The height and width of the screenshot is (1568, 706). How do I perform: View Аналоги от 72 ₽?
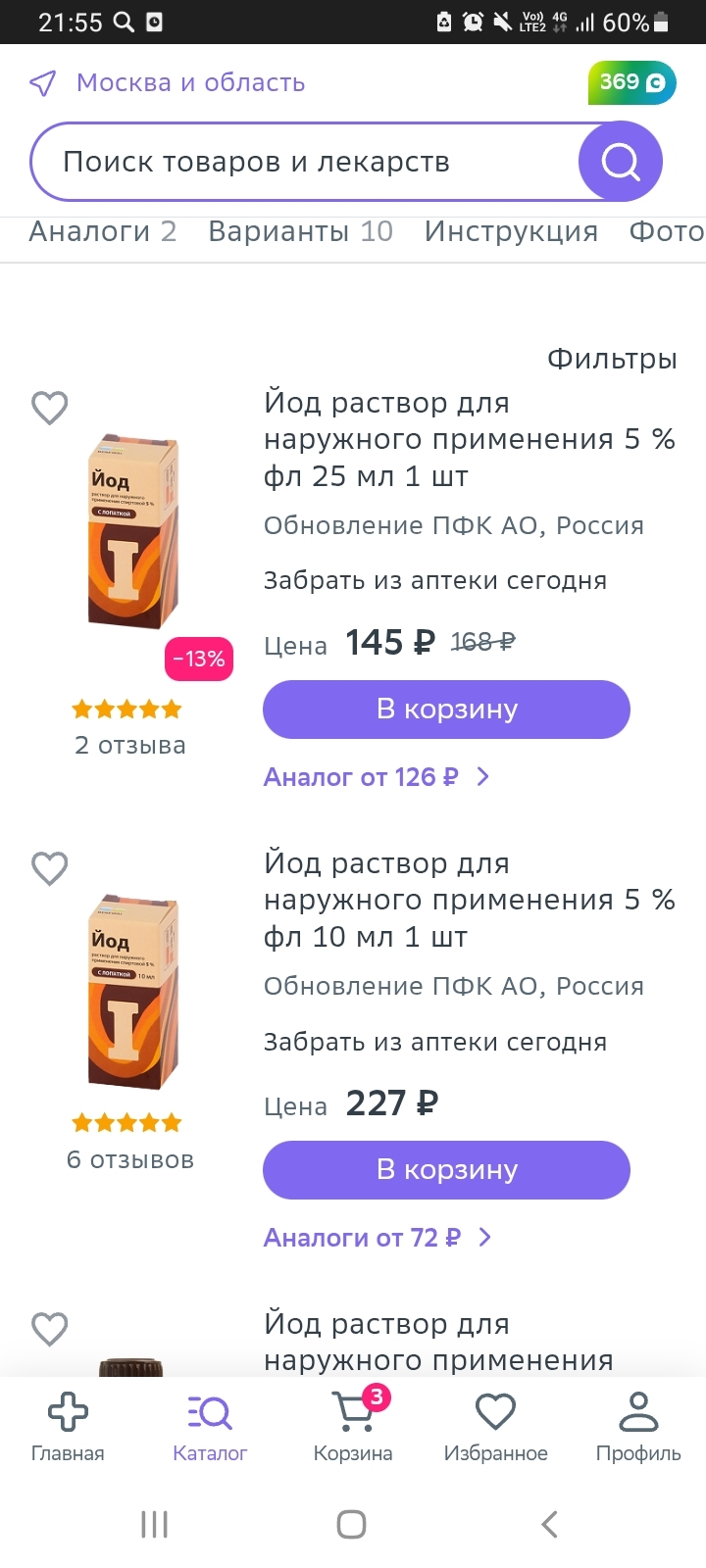pos(377,1238)
